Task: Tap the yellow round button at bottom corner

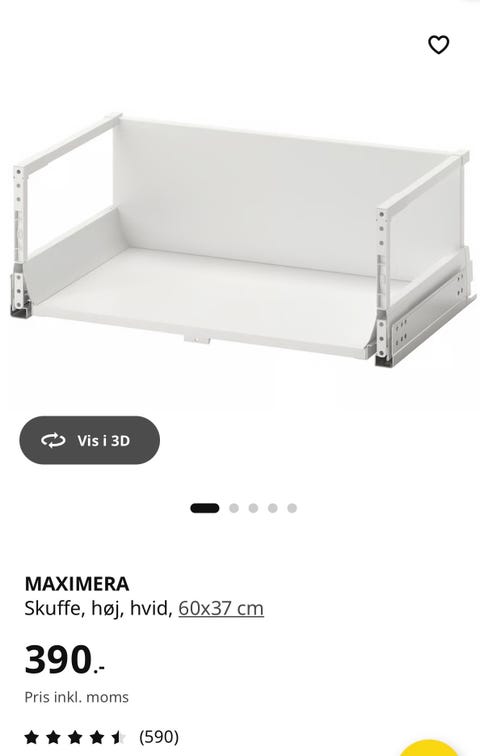Action: click(x=427, y=747)
